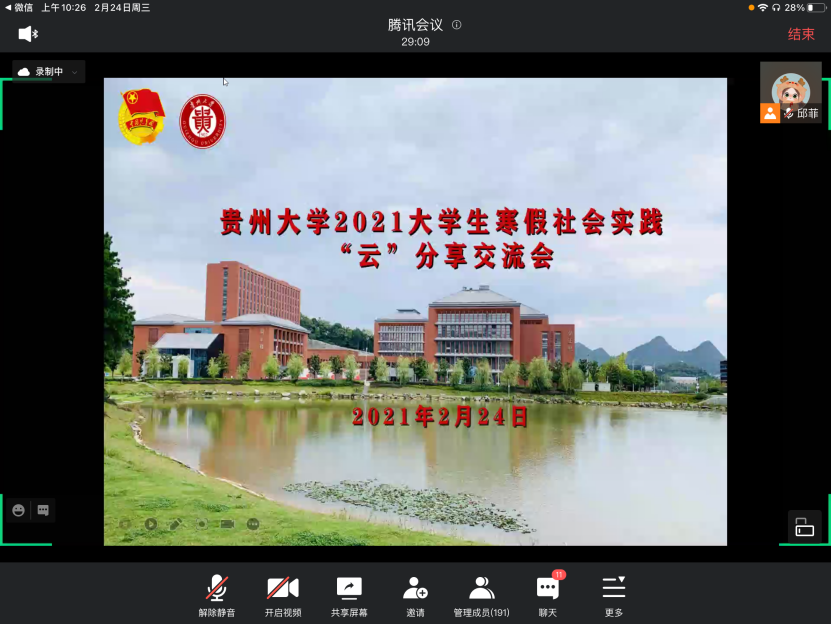End the meeting with 结束

pos(801,34)
